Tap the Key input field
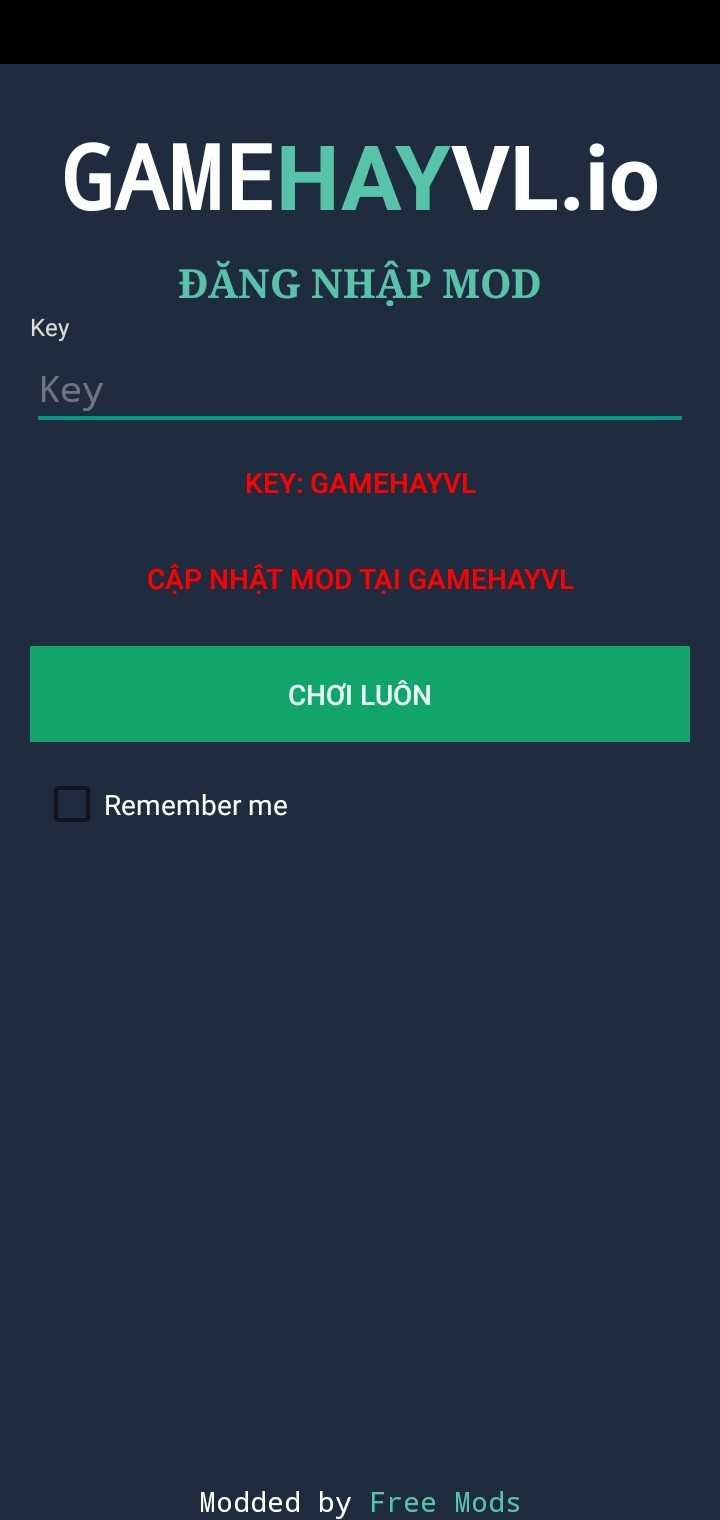The width and height of the screenshot is (720, 1520). tap(359, 390)
